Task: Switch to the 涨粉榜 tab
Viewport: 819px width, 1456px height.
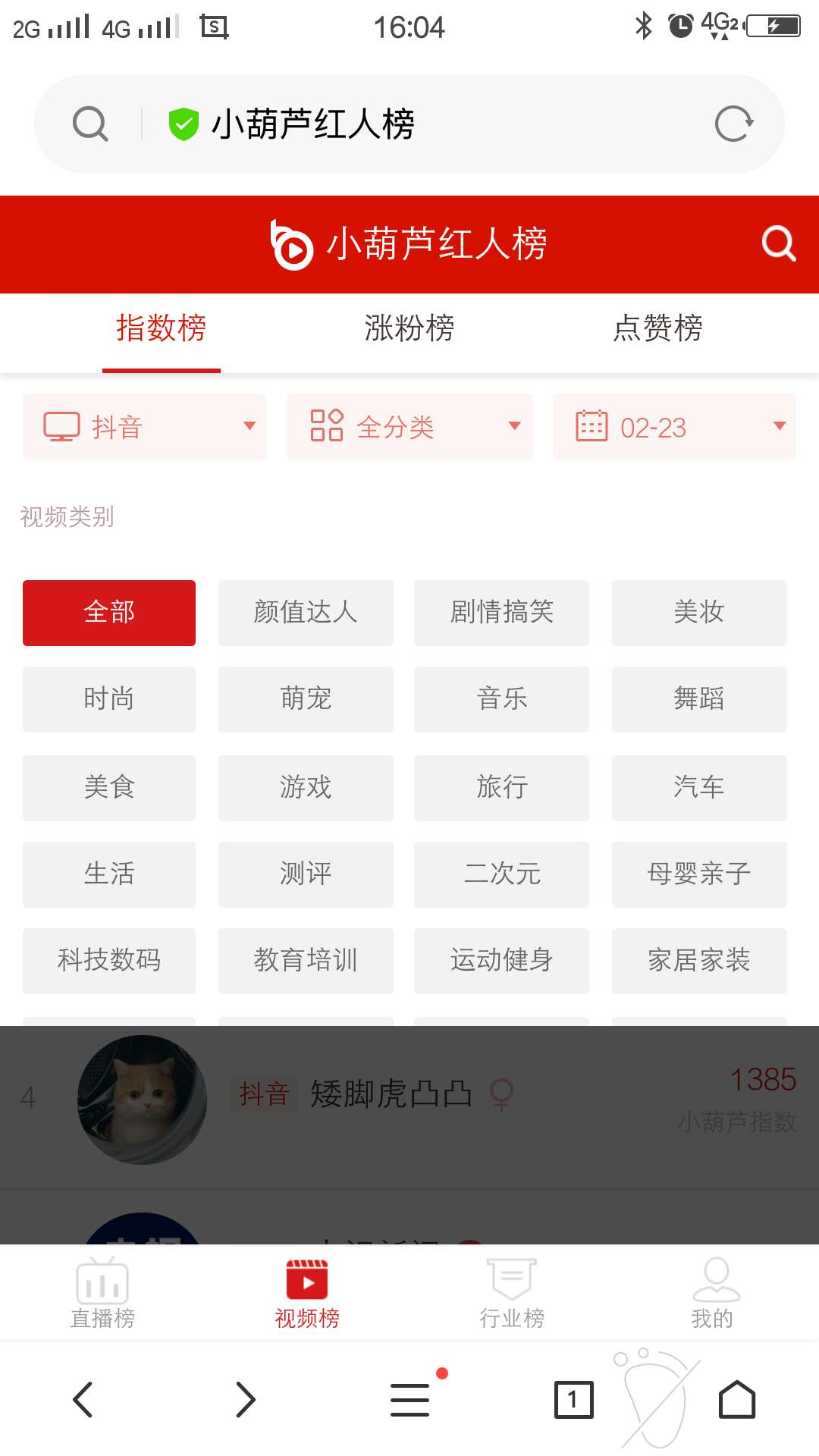Action: 409,328
